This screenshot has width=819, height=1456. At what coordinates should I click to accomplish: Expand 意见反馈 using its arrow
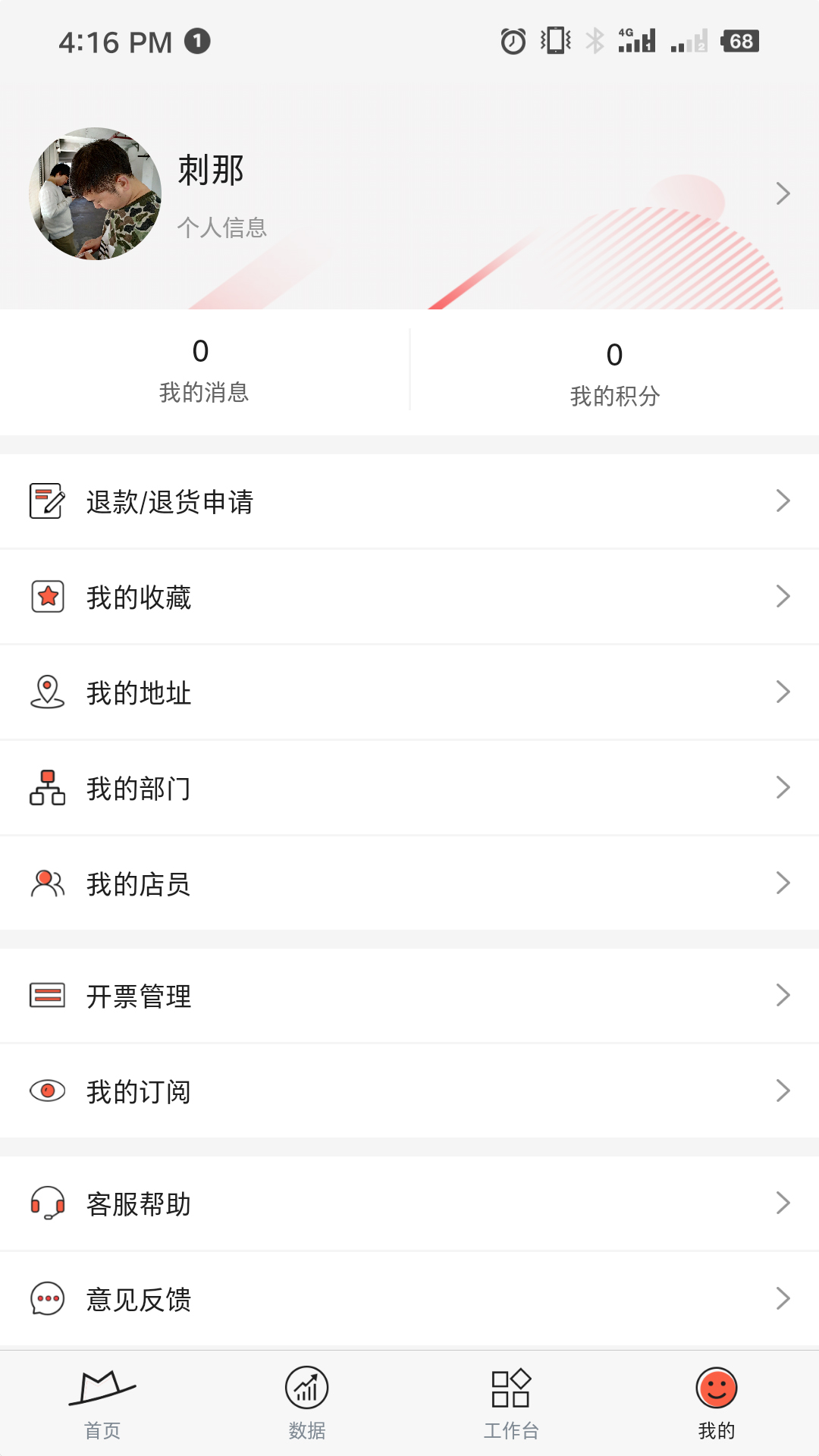[783, 1299]
